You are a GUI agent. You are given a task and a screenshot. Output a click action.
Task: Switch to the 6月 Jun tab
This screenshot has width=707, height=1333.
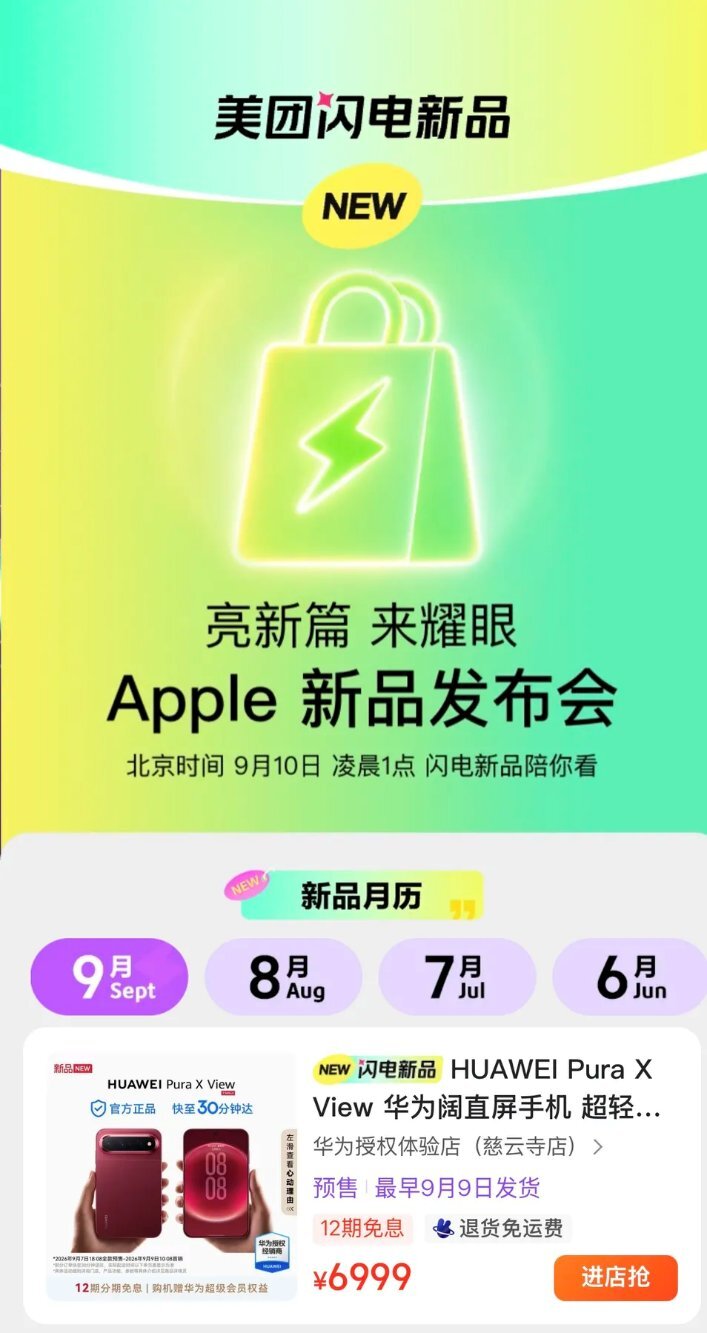tap(630, 977)
